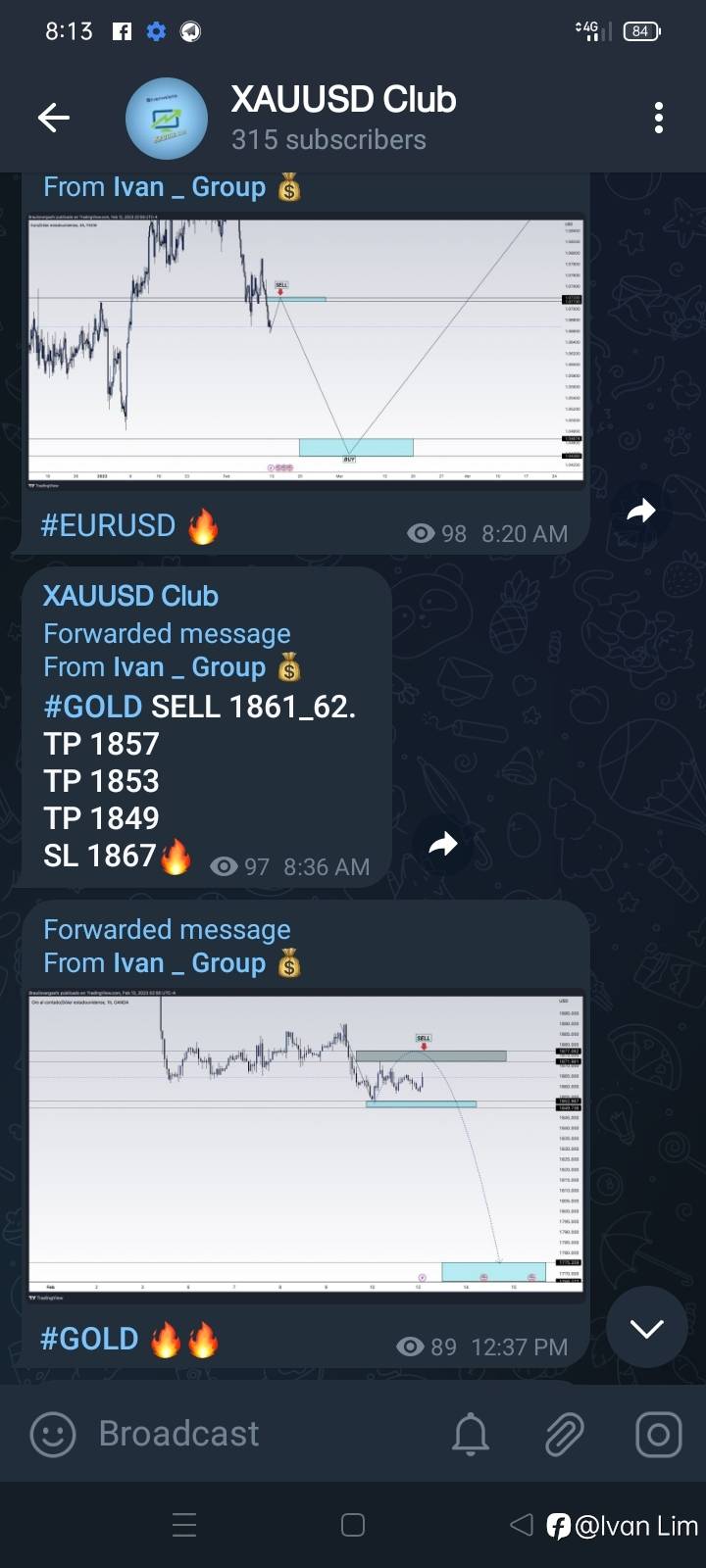
Task: Jump to the latest message
Action: click(x=646, y=1328)
